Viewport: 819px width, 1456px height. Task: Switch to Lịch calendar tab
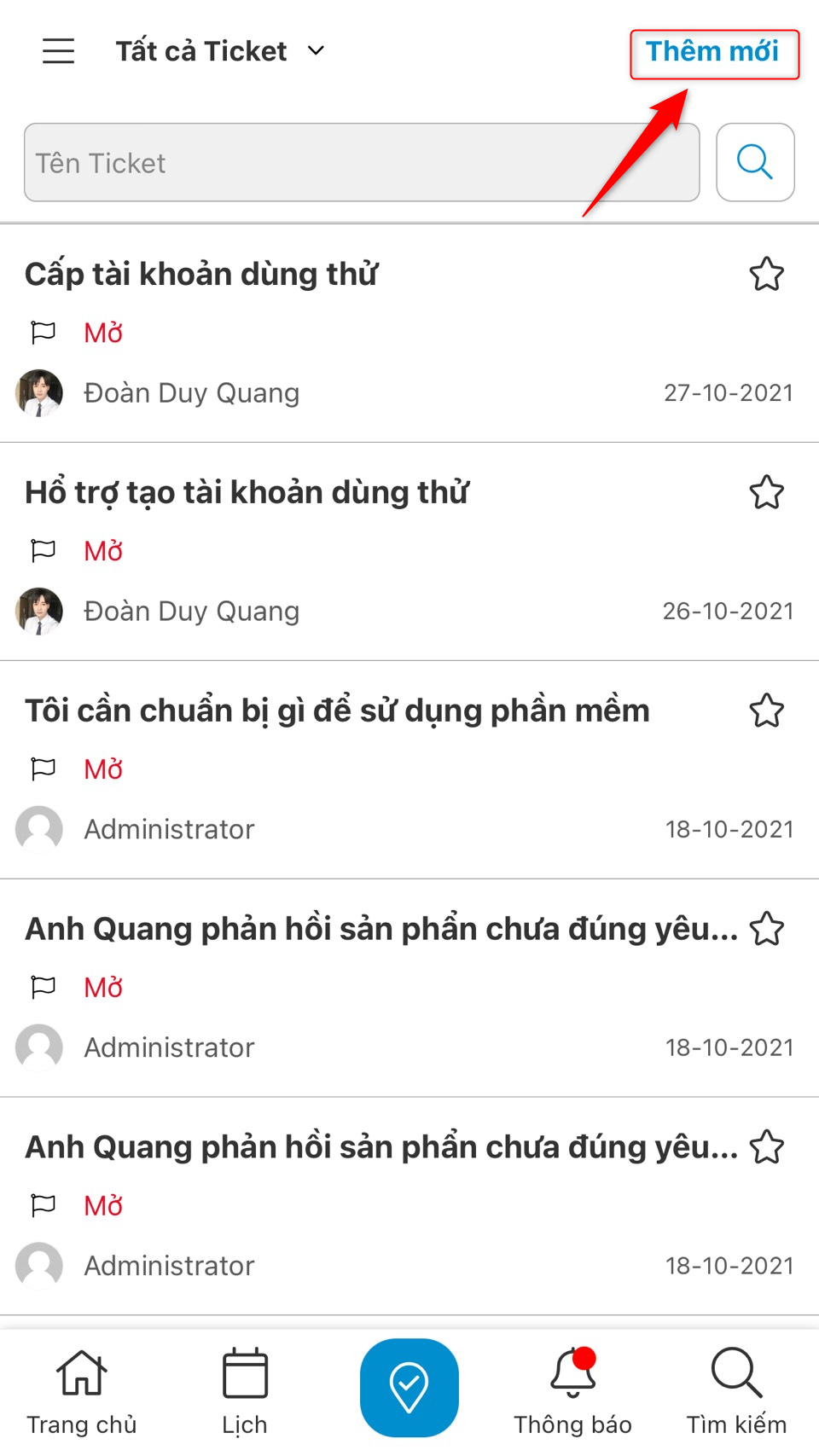click(x=245, y=1390)
